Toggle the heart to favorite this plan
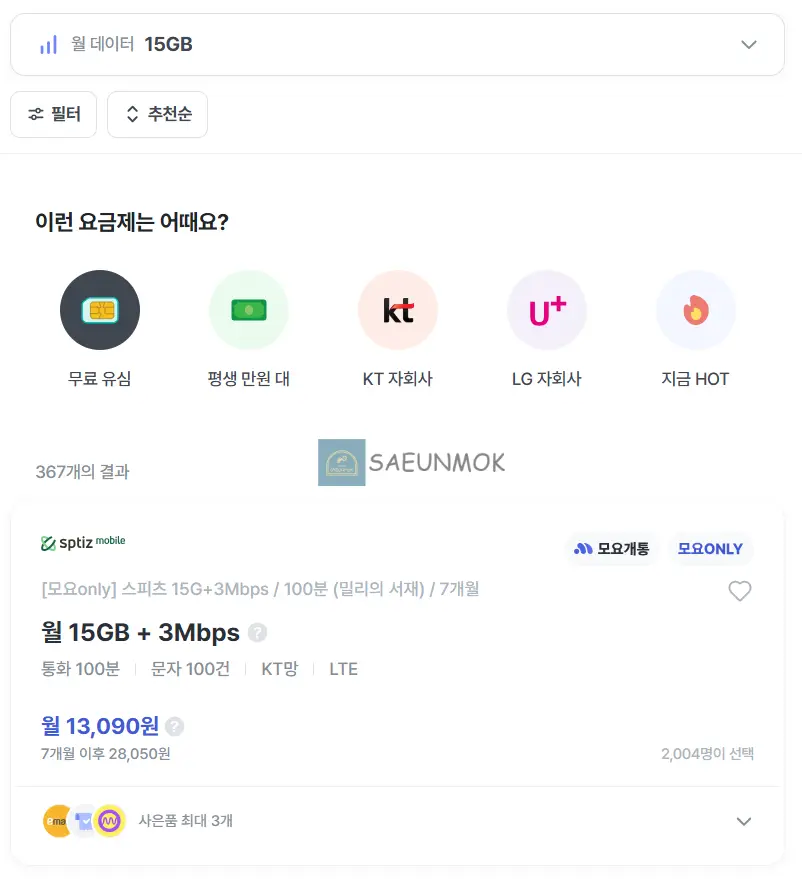The height and width of the screenshot is (879, 802). click(740, 591)
